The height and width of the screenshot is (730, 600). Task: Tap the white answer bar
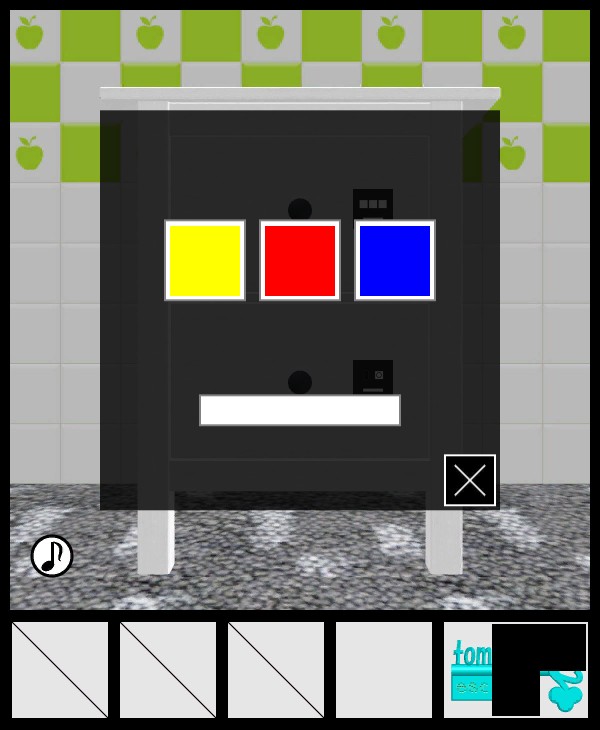pyautogui.click(x=300, y=410)
